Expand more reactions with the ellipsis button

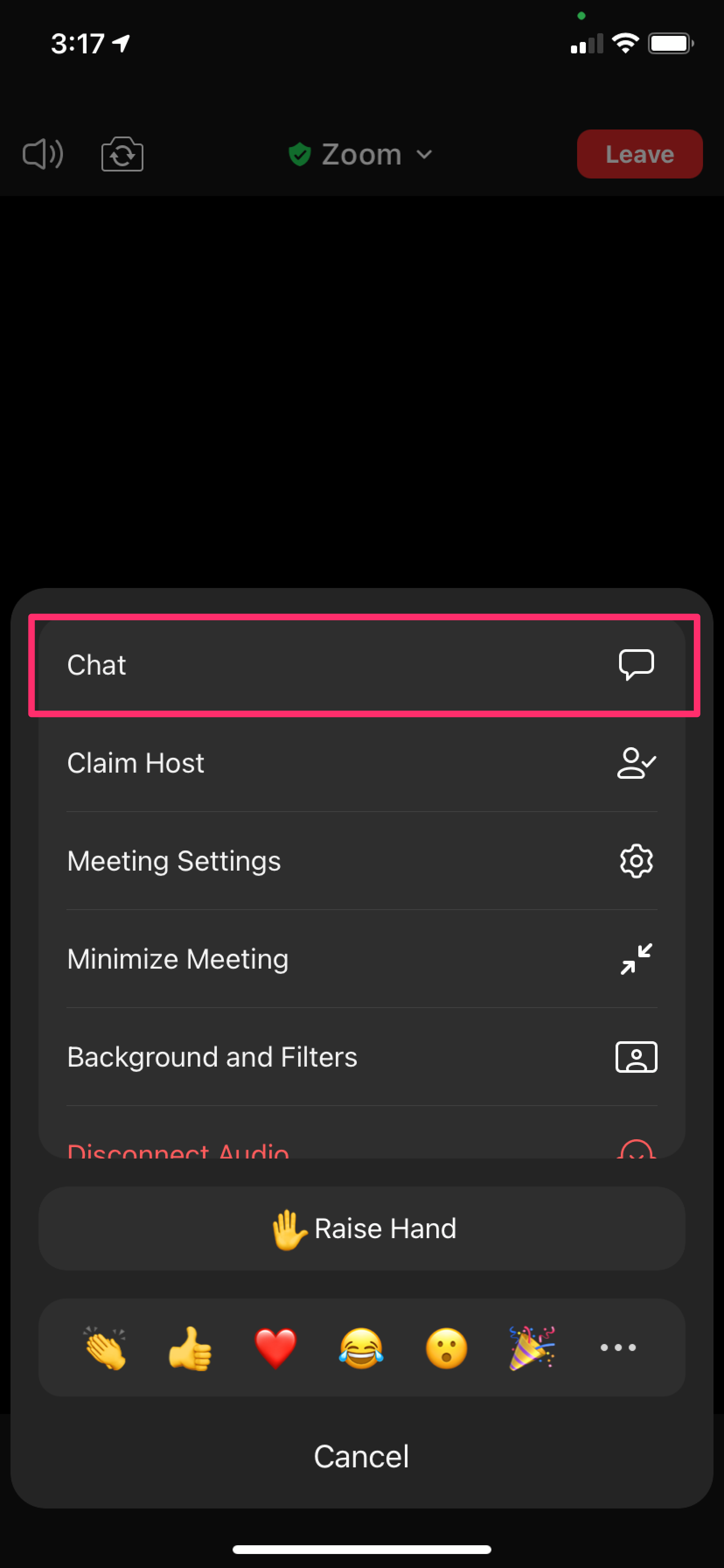coord(617,1347)
